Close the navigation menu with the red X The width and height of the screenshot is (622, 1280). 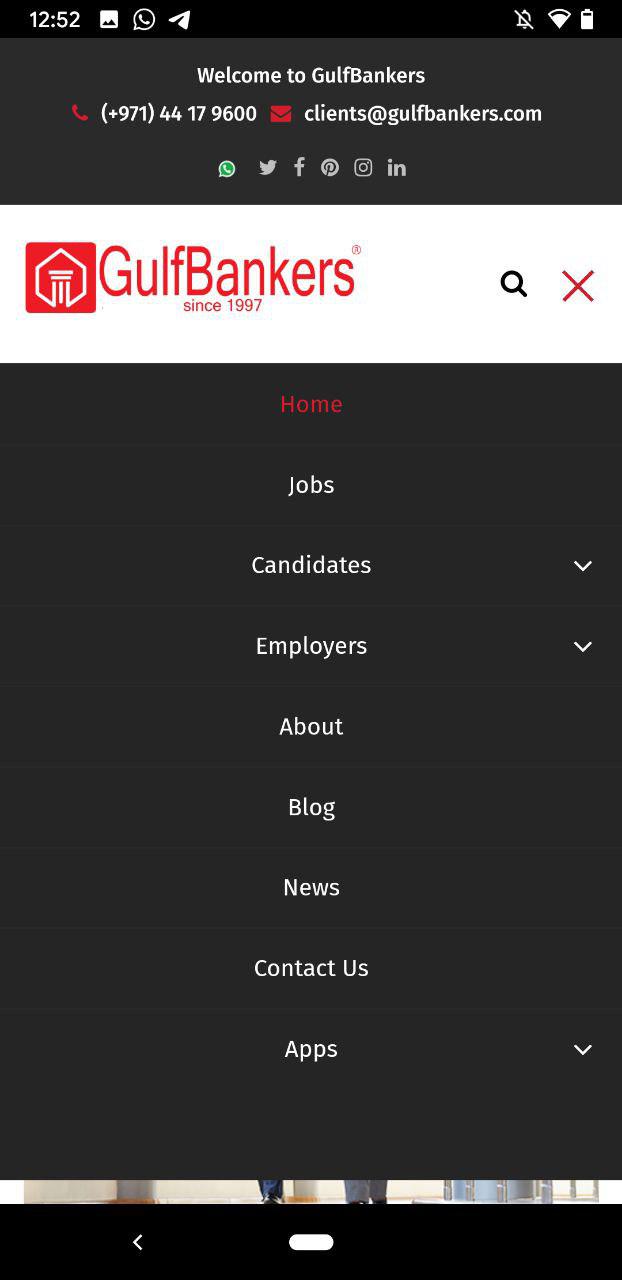point(578,286)
